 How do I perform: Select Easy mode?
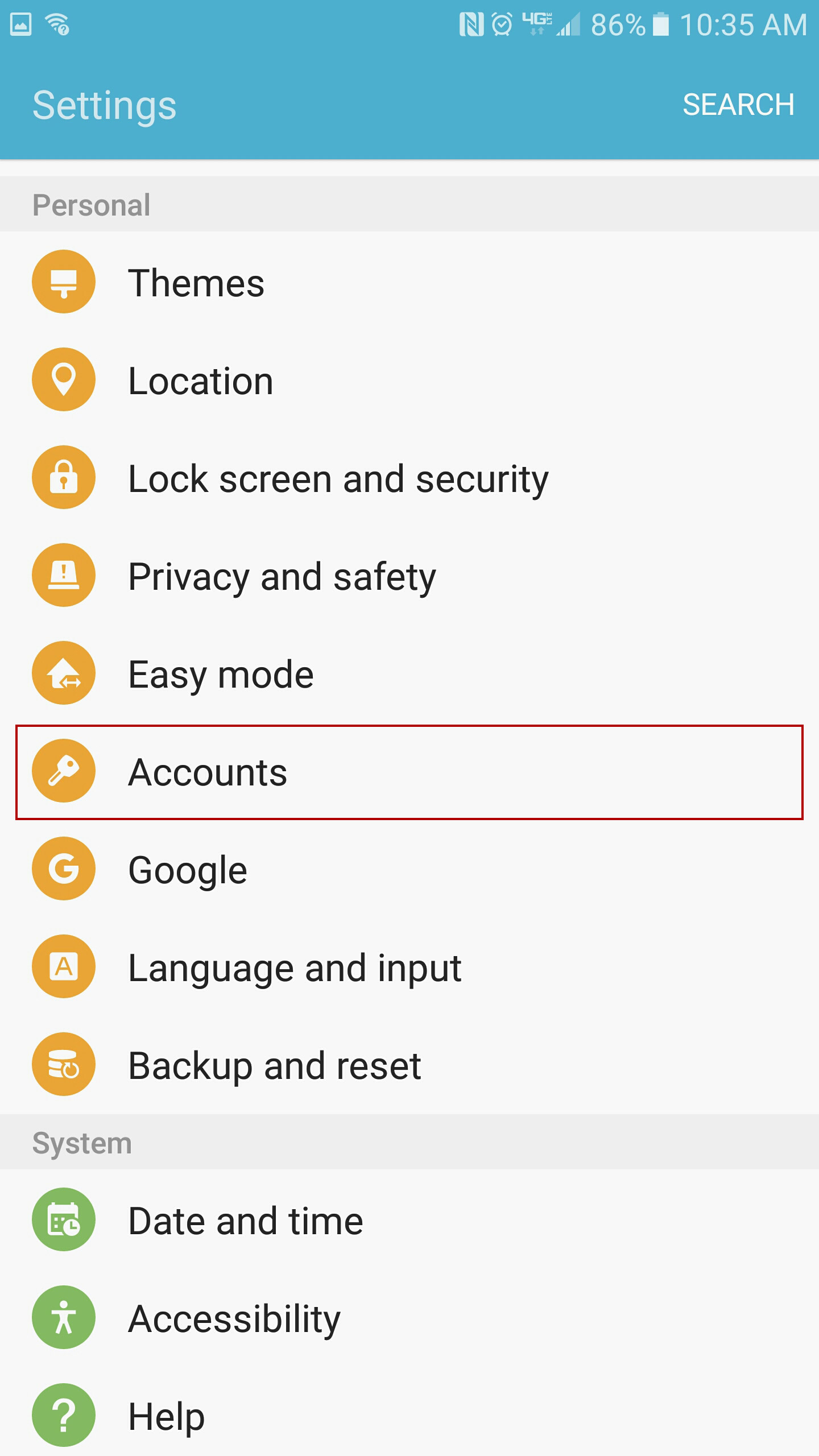(409, 673)
